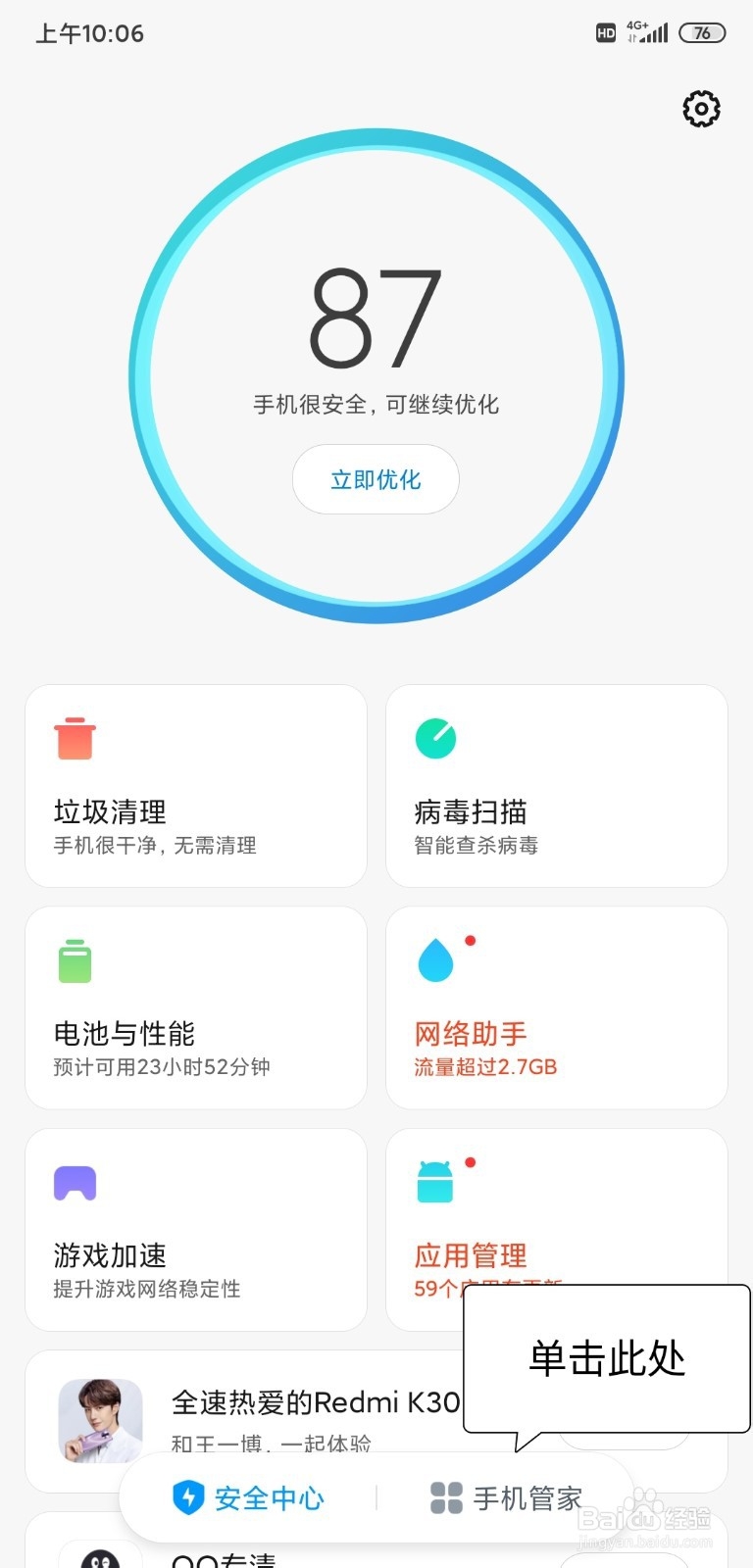
Task: Click the 4G+ signal indicator
Action: [649, 32]
